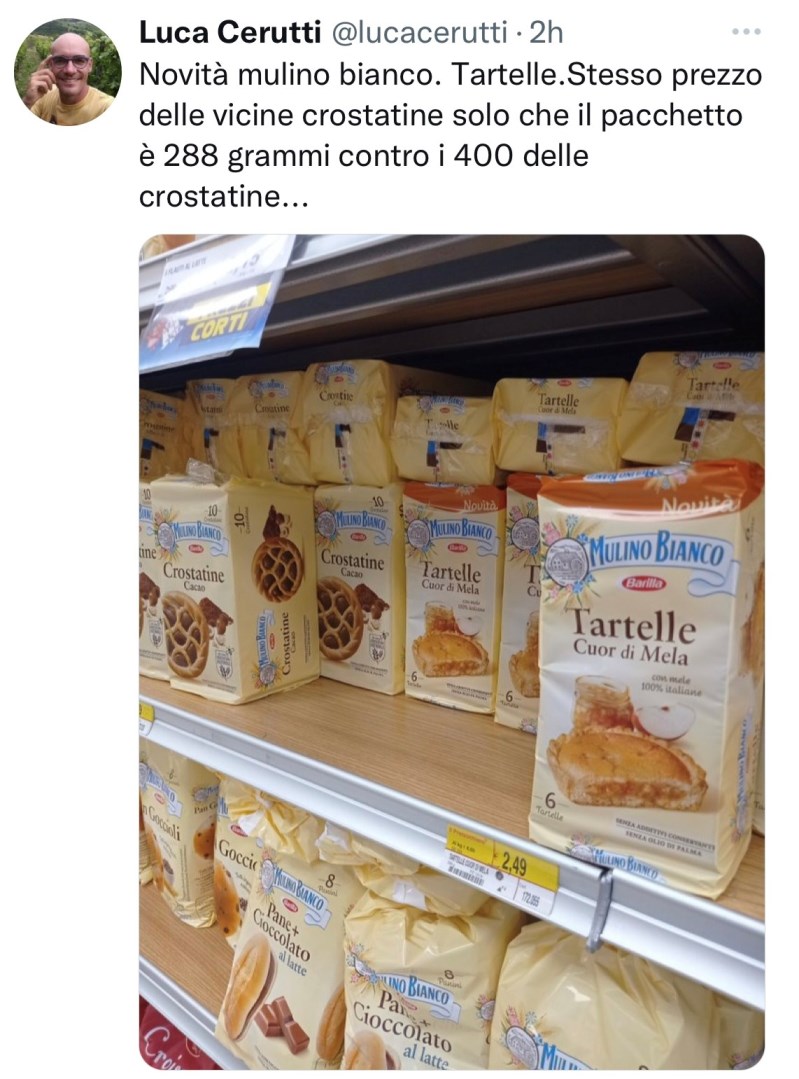Open Luca Cerutti's profile picture
The width and height of the screenshot is (799, 1079).
click(x=67, y=72)
